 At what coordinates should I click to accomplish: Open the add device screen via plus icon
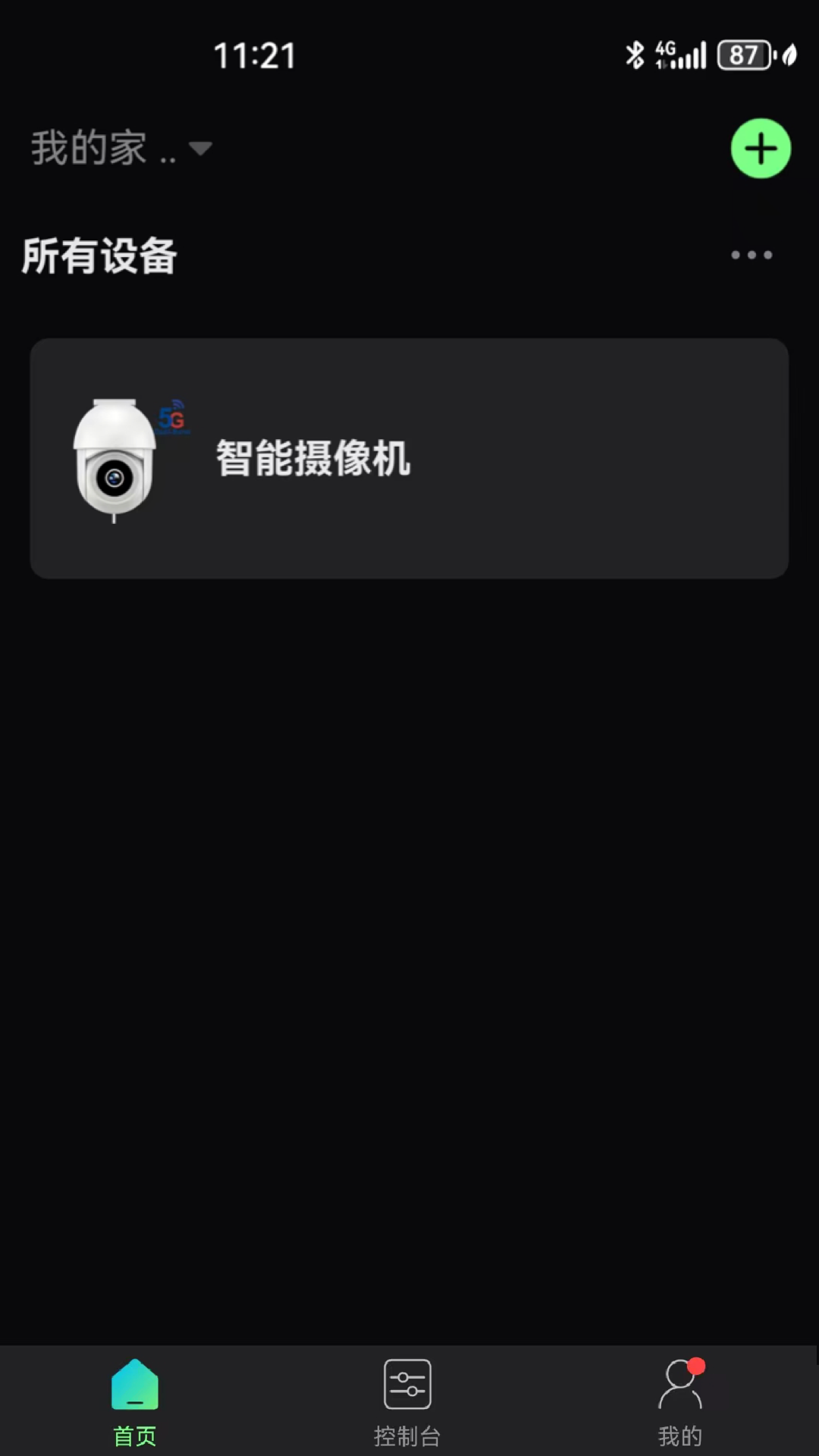point(761,149)
